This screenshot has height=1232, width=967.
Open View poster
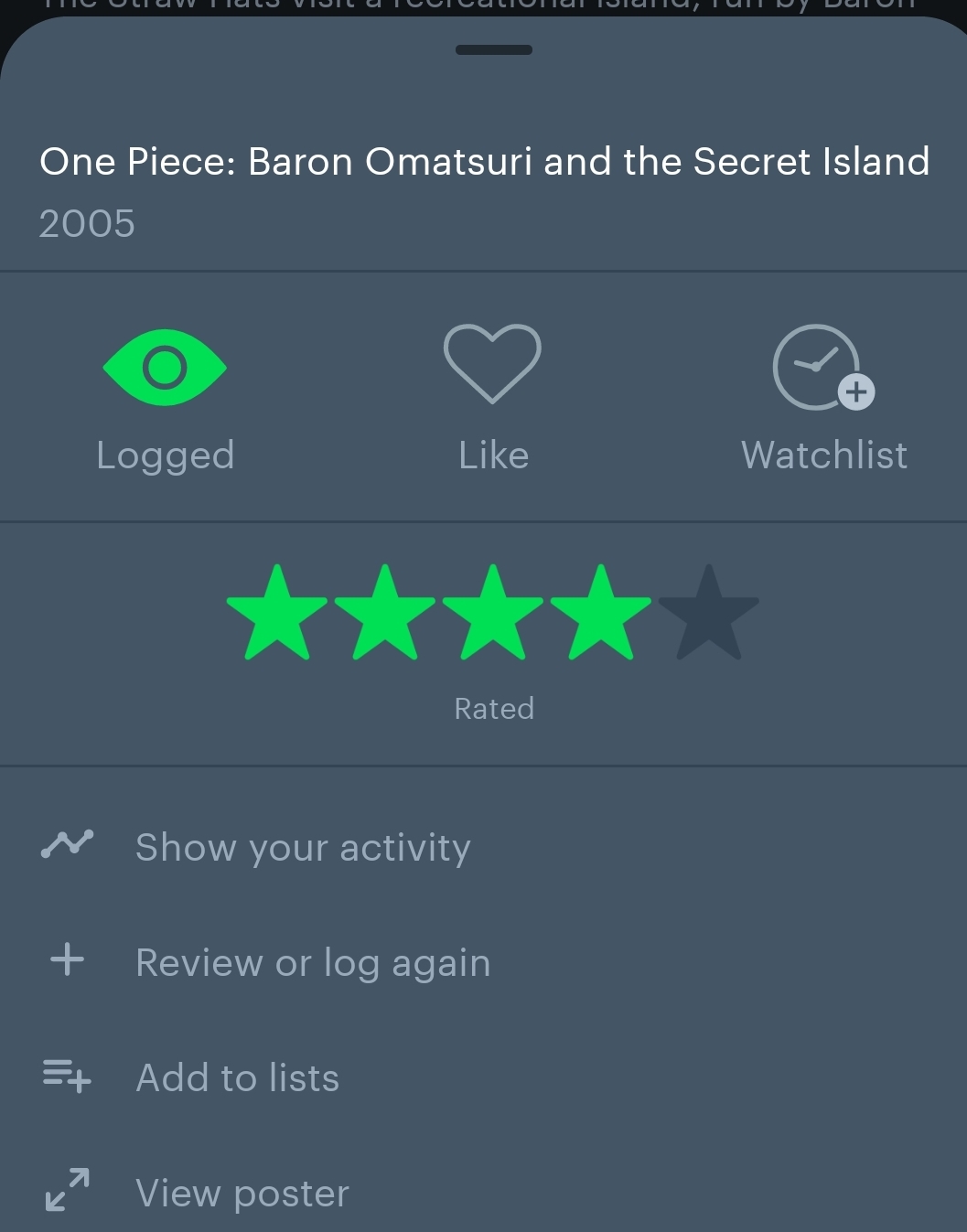coord(242,1193)
